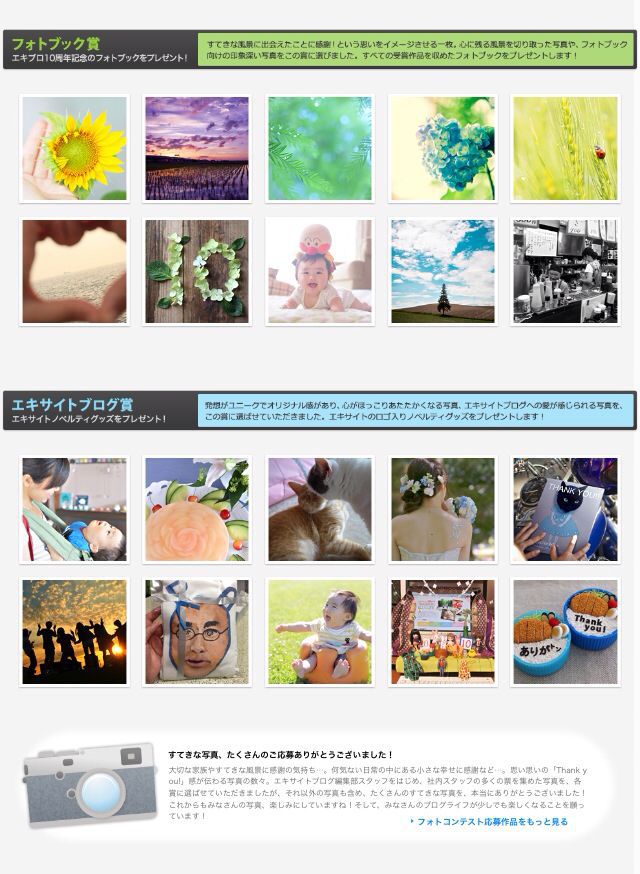Open the face-printed pillow photo
This screenshot has width=640, height=874.
(x=197, y=631)
